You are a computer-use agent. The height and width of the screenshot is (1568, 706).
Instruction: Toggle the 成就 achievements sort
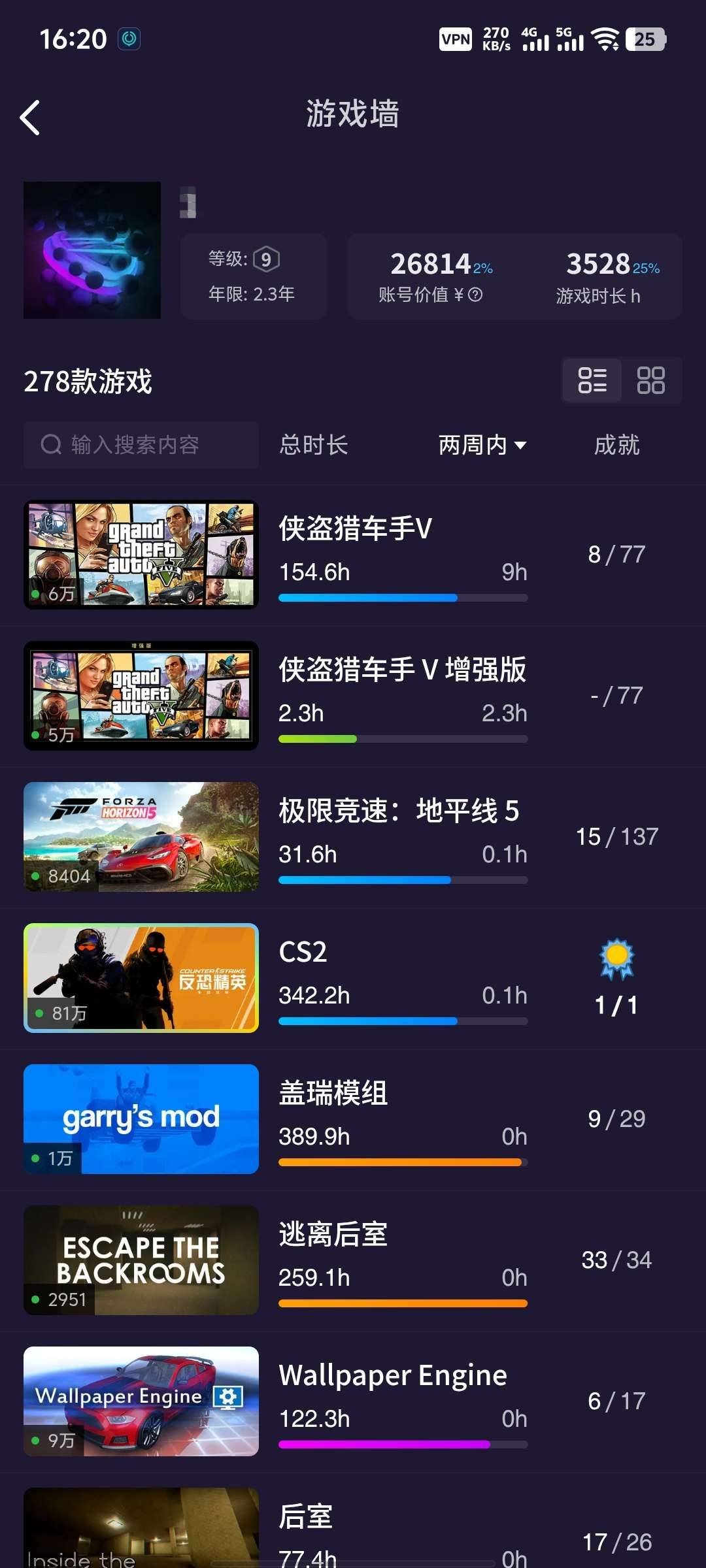pyautogui.click(x=617, y=445)
